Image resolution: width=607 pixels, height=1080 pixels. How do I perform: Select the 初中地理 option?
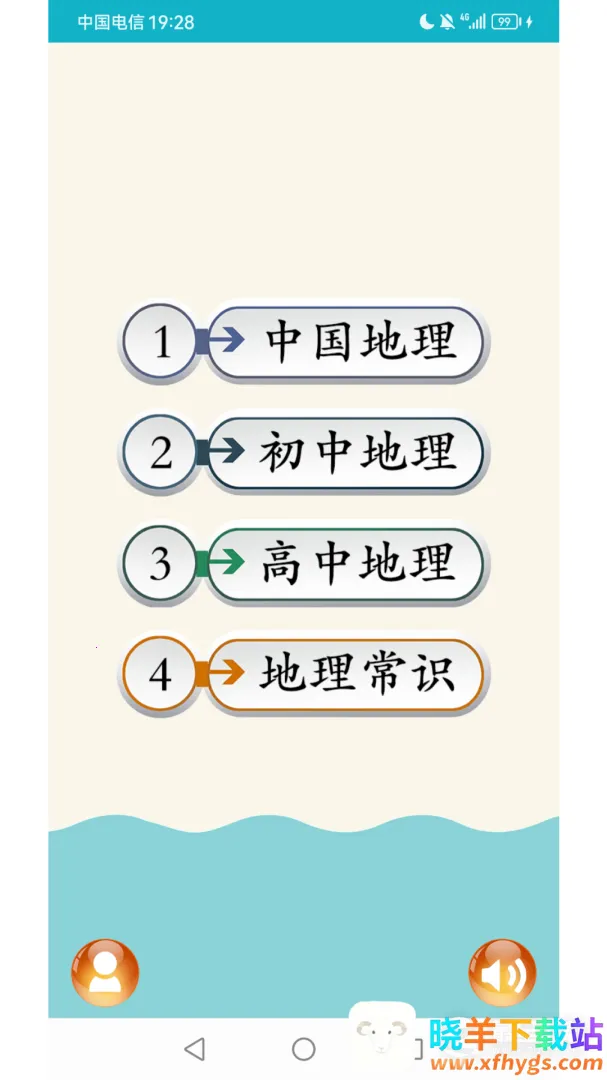pyautogui.click(x=345, y=453)
